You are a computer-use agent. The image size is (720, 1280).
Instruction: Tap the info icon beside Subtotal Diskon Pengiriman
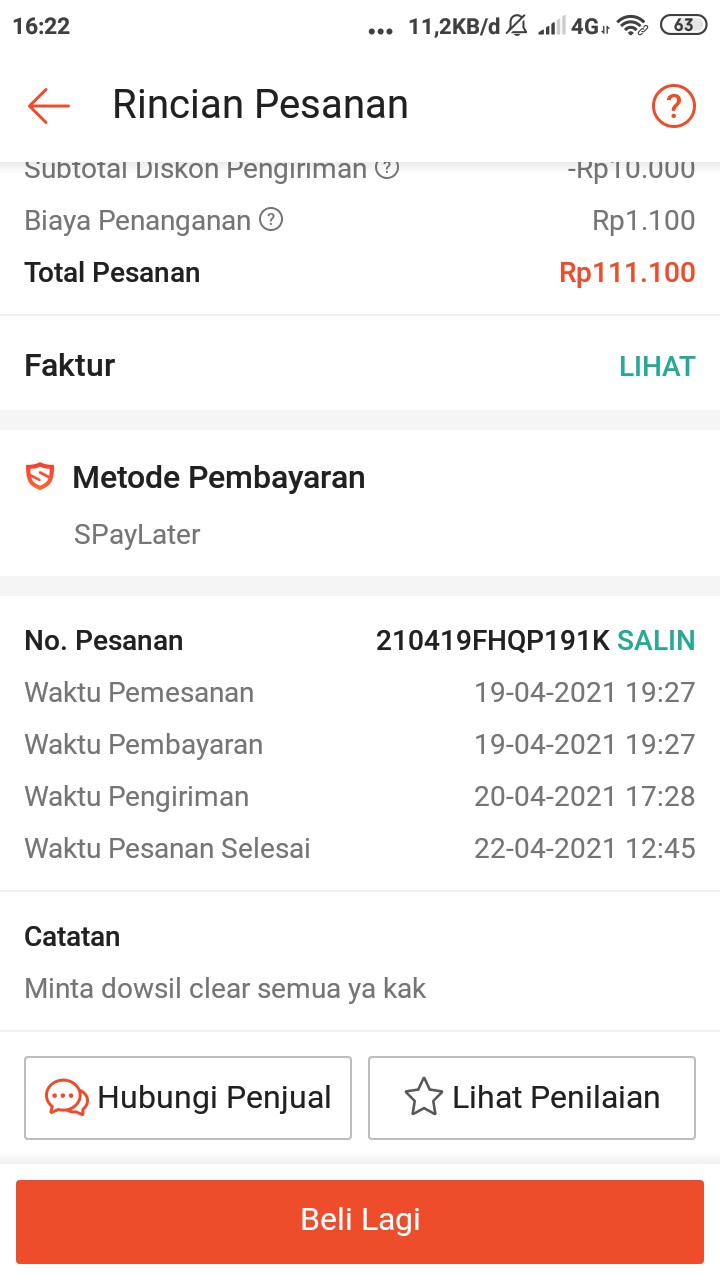pyautogui.click(x=387, y=170)
